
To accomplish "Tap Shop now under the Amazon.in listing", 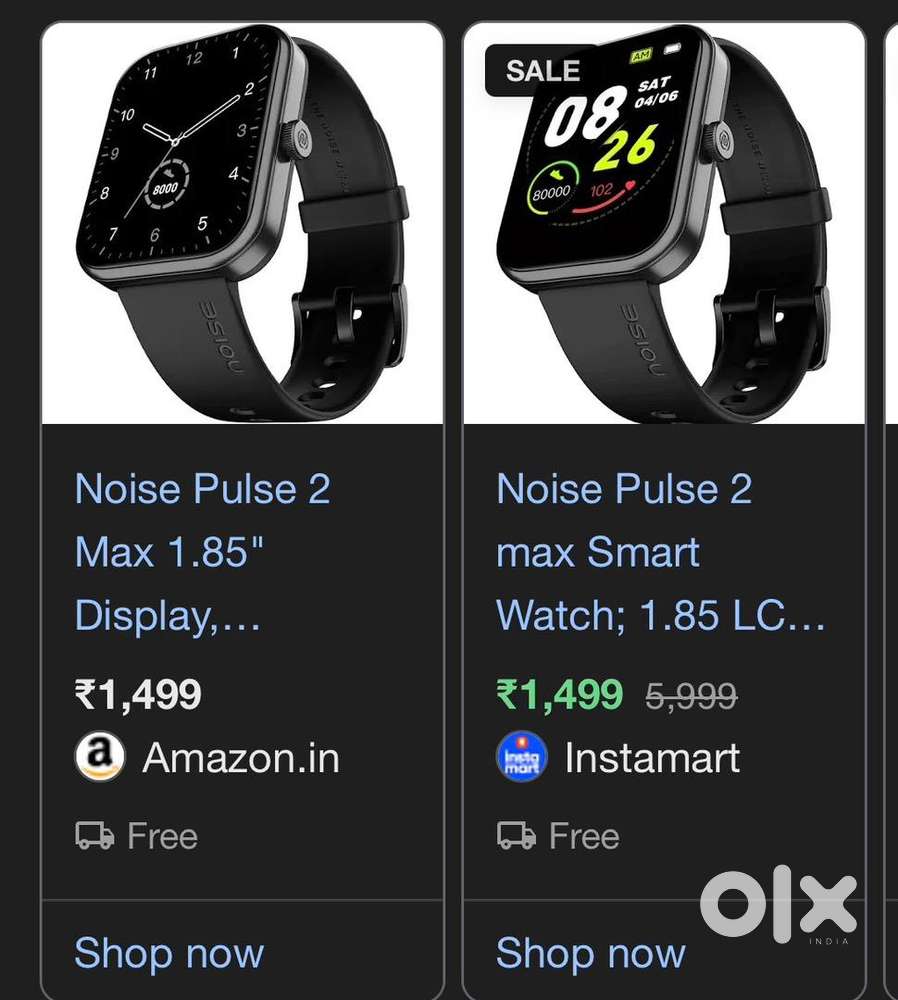I will (169, 953).
